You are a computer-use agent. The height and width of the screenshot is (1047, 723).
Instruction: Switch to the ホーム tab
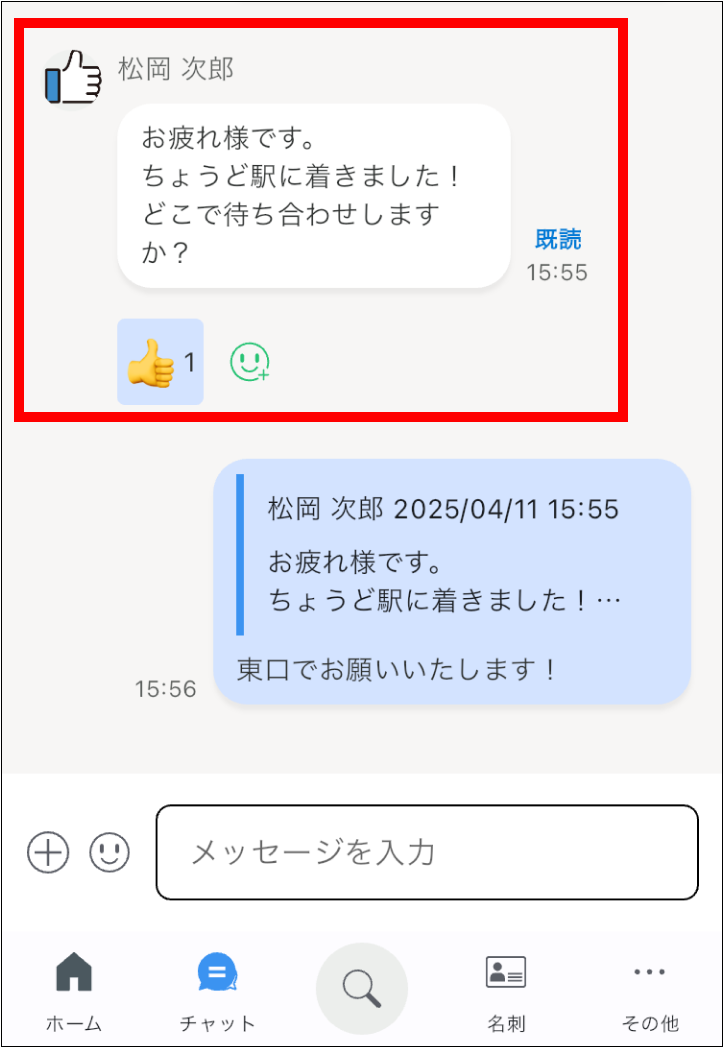(74, 990)
